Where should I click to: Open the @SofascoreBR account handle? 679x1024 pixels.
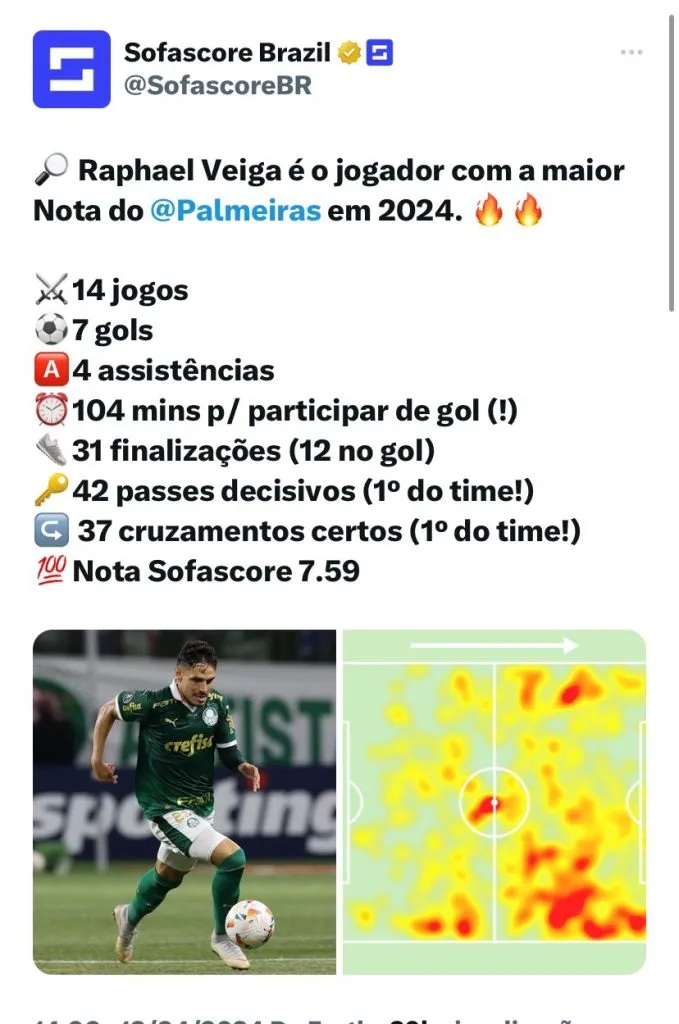click(217, 85)
